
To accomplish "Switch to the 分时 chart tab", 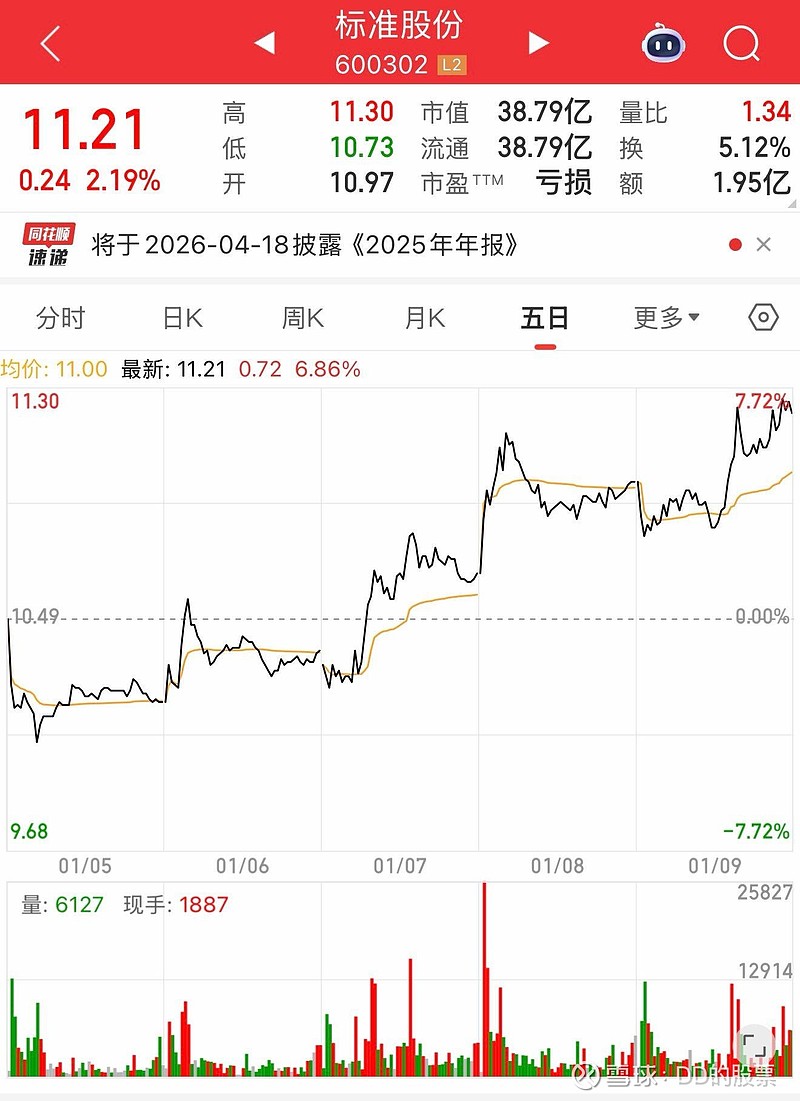I will pyautogui.click(x=62, y=316).
